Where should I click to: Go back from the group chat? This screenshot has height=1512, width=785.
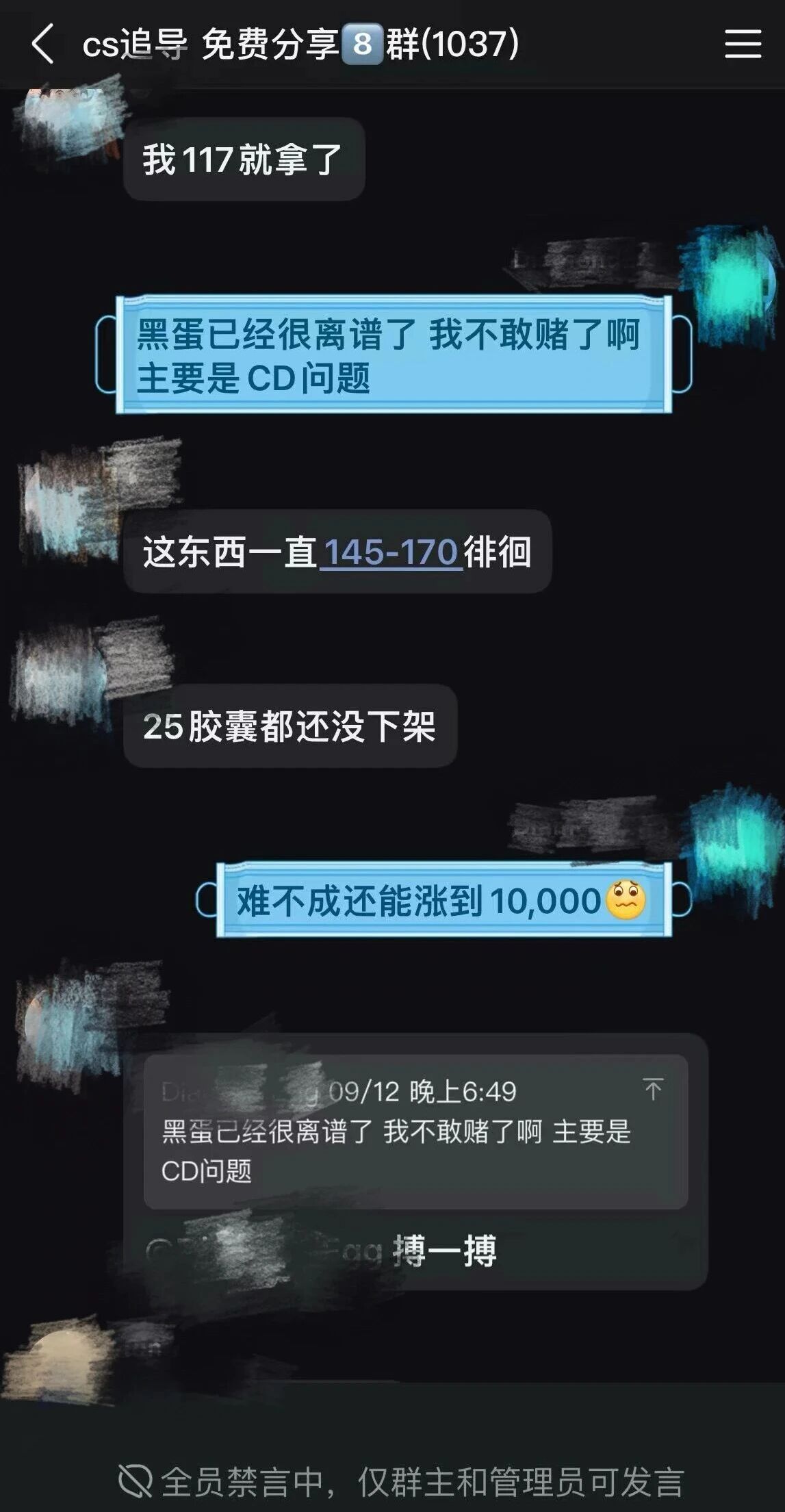tap(42, 44)
